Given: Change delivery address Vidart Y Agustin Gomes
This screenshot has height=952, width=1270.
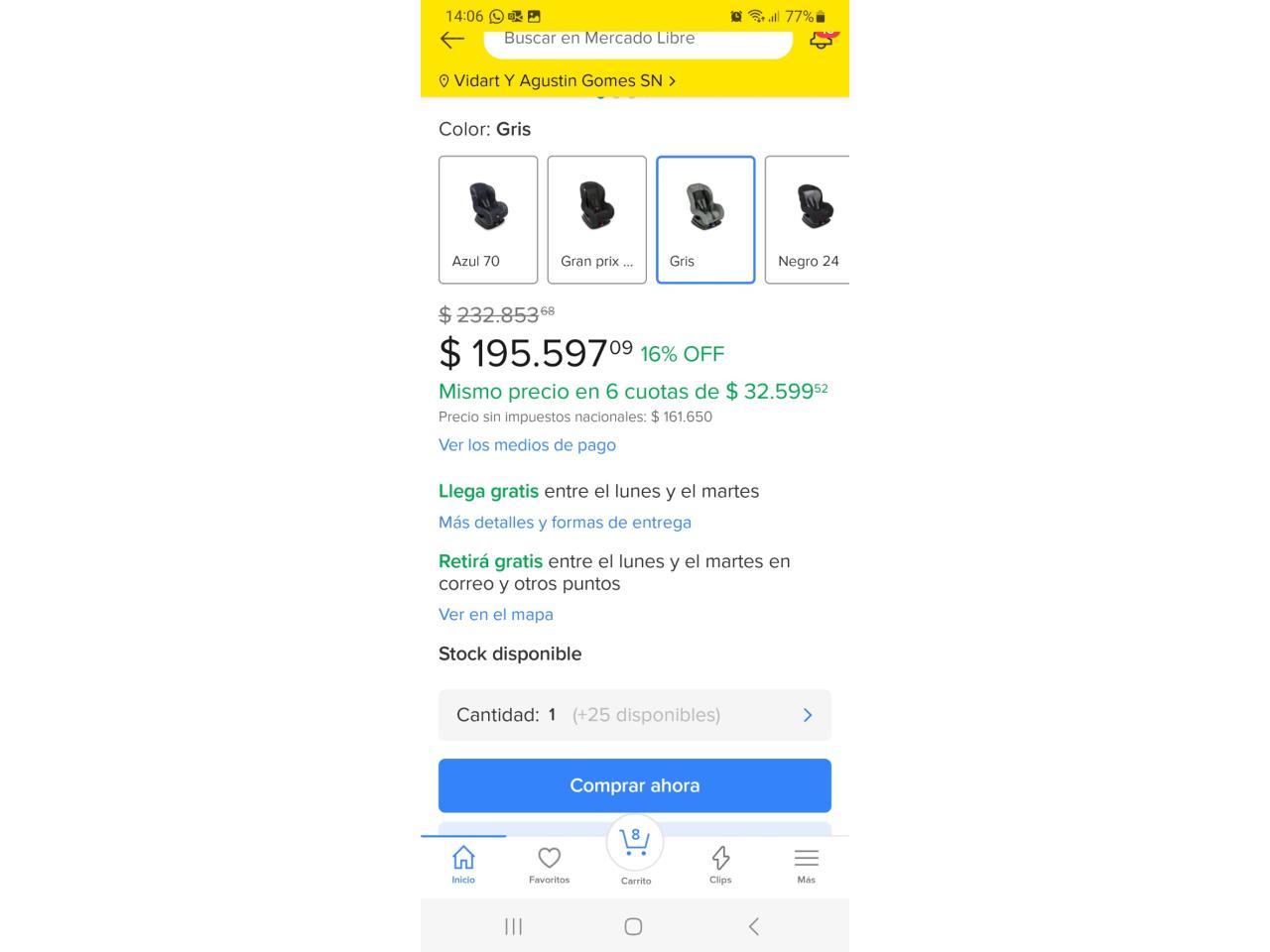Looking at the screenshot, I should (557, 81).
